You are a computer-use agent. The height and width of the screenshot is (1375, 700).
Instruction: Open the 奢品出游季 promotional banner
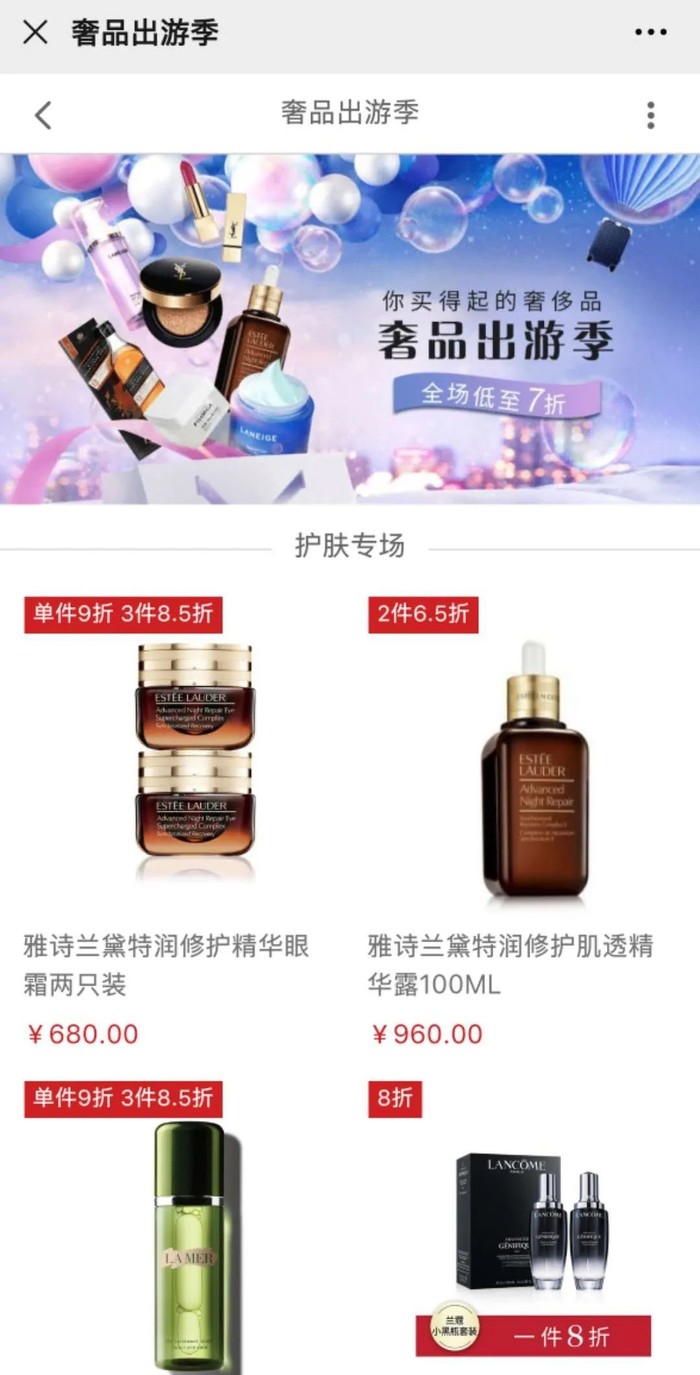[350, 328]
